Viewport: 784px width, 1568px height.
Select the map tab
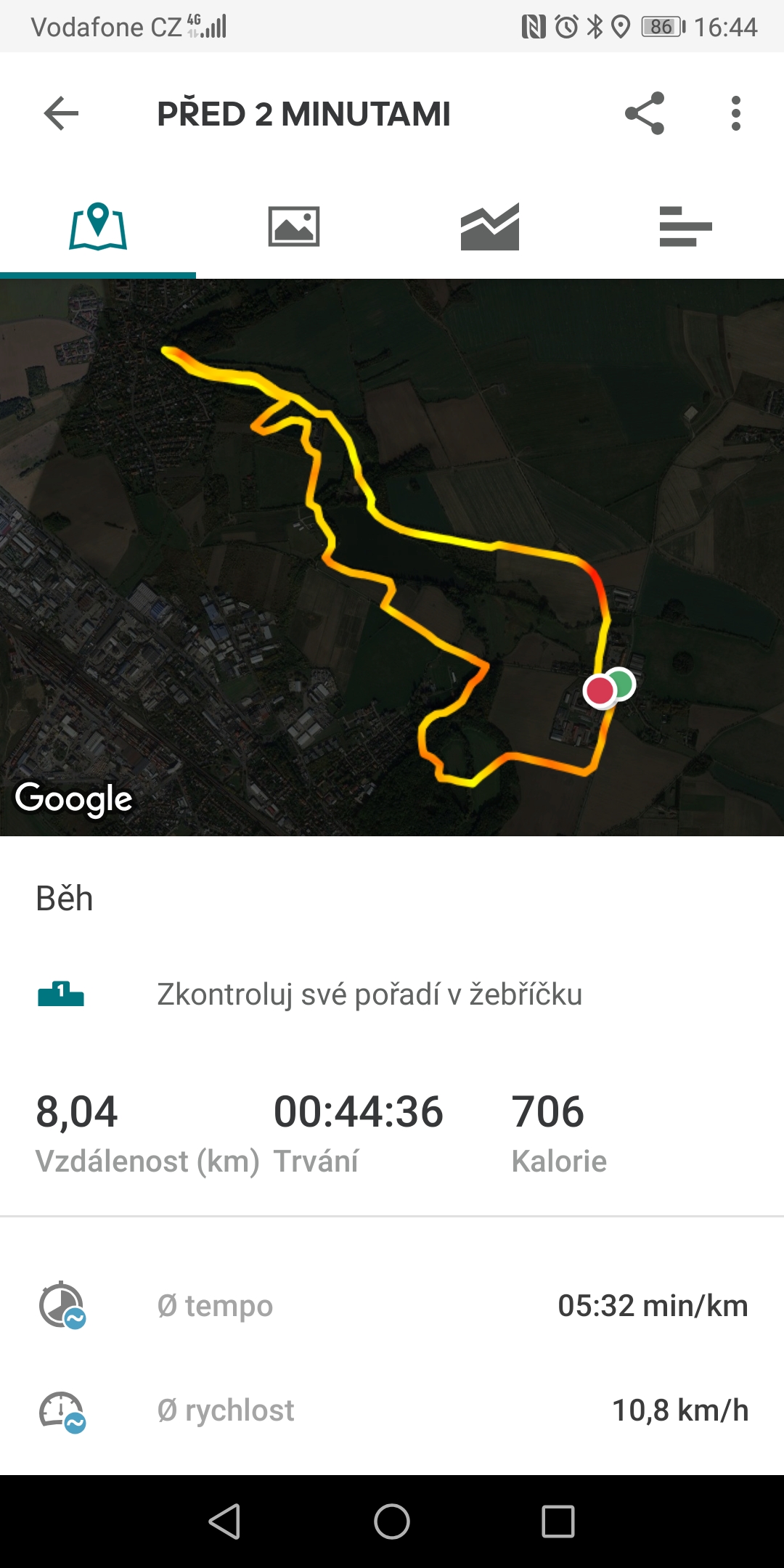coord(98,226)
